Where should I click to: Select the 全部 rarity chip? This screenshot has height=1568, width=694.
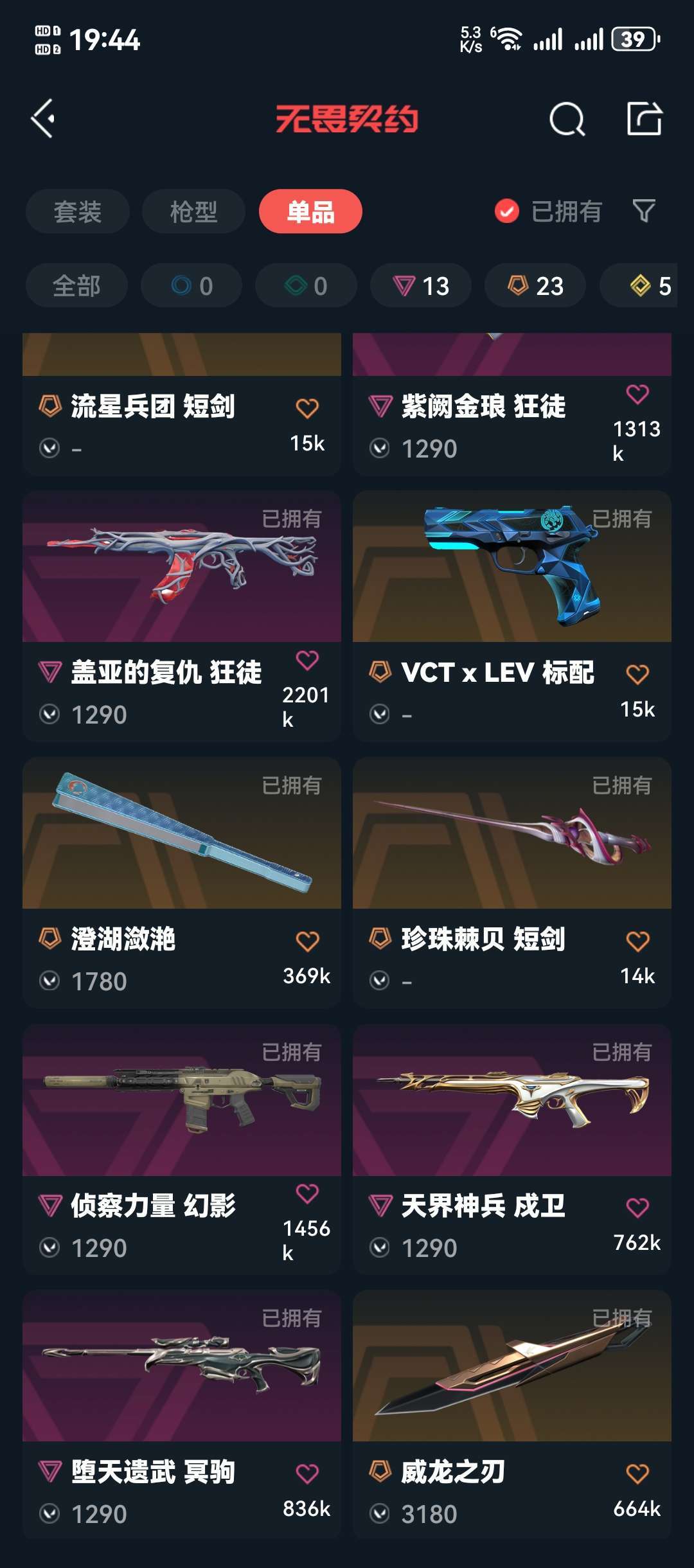click(x=76, y=285)
